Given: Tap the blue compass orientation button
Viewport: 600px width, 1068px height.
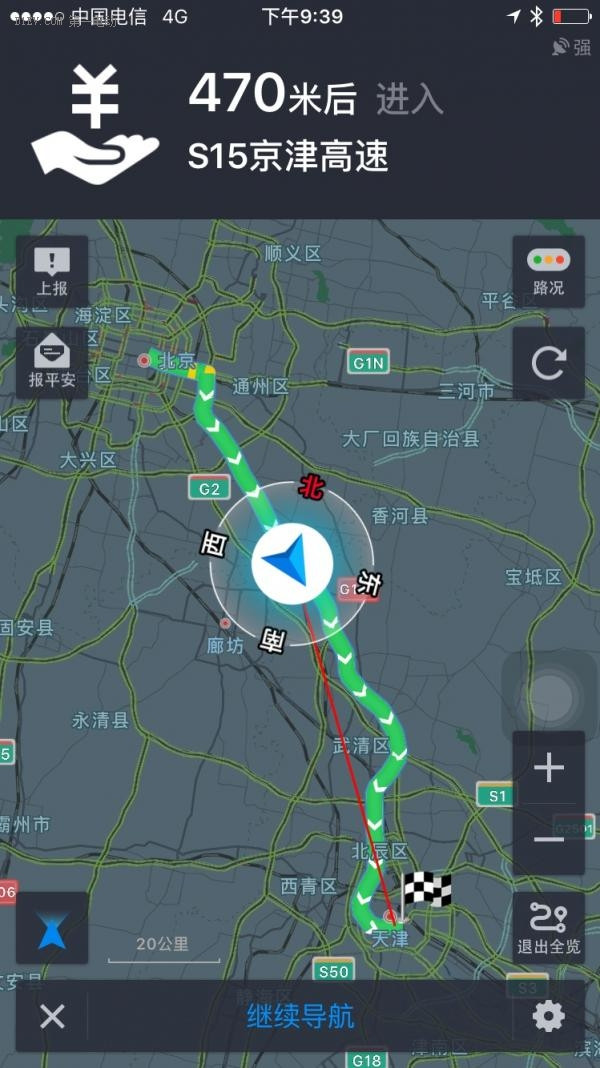Looking at the screenshot, I should [52, 928].
